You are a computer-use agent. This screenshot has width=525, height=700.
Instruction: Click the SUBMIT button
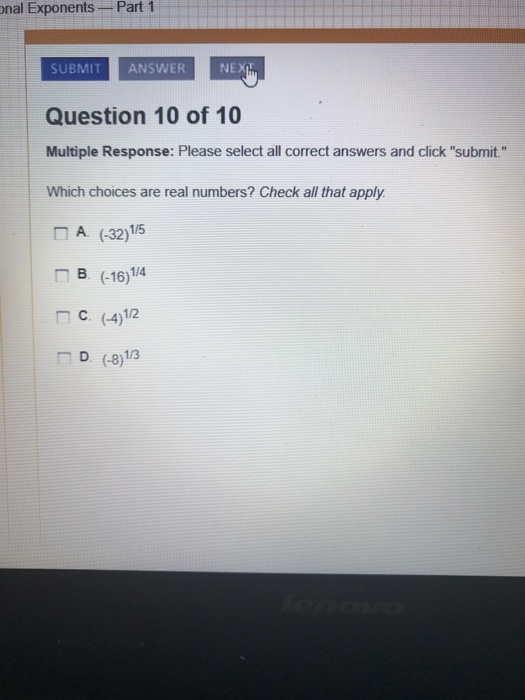[75, 69]
